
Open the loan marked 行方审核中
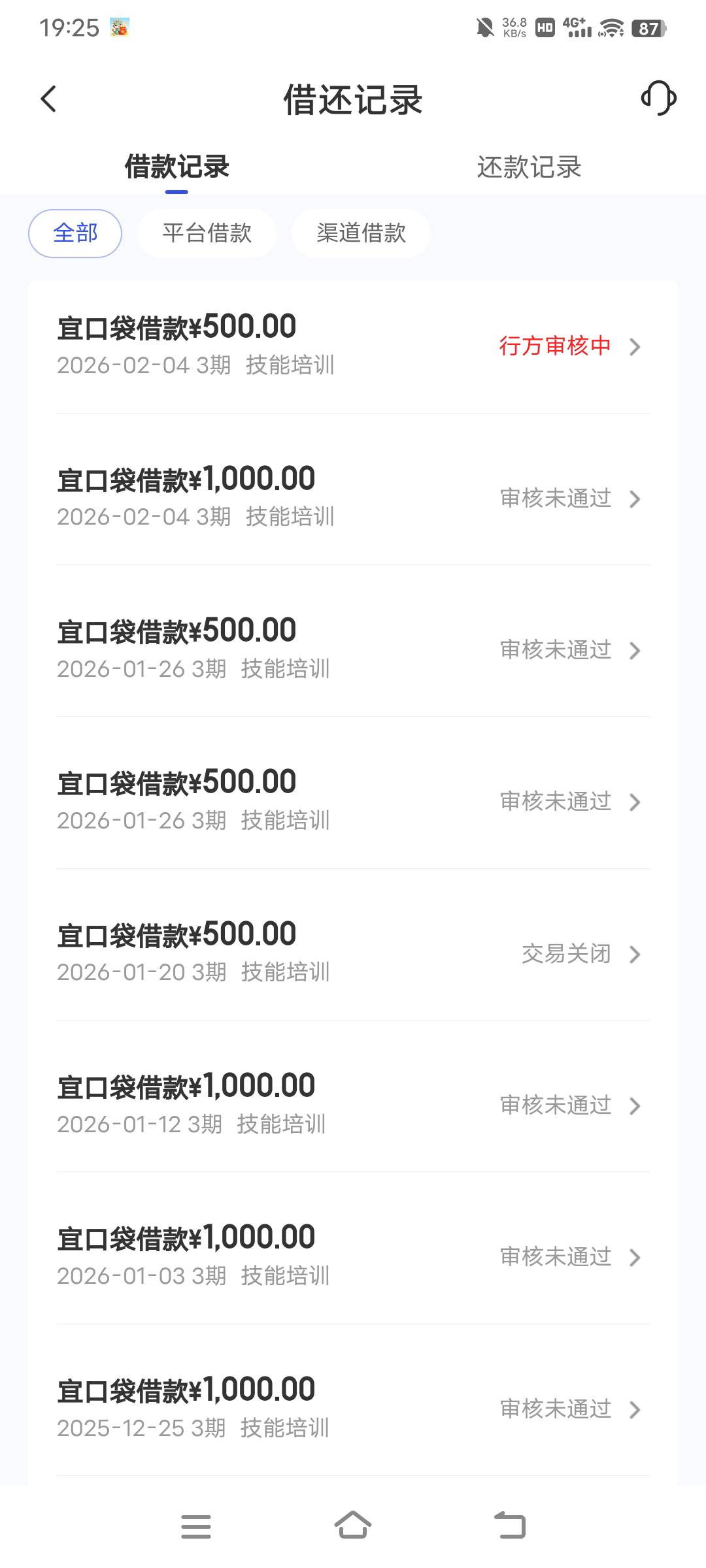click(353, 346)
